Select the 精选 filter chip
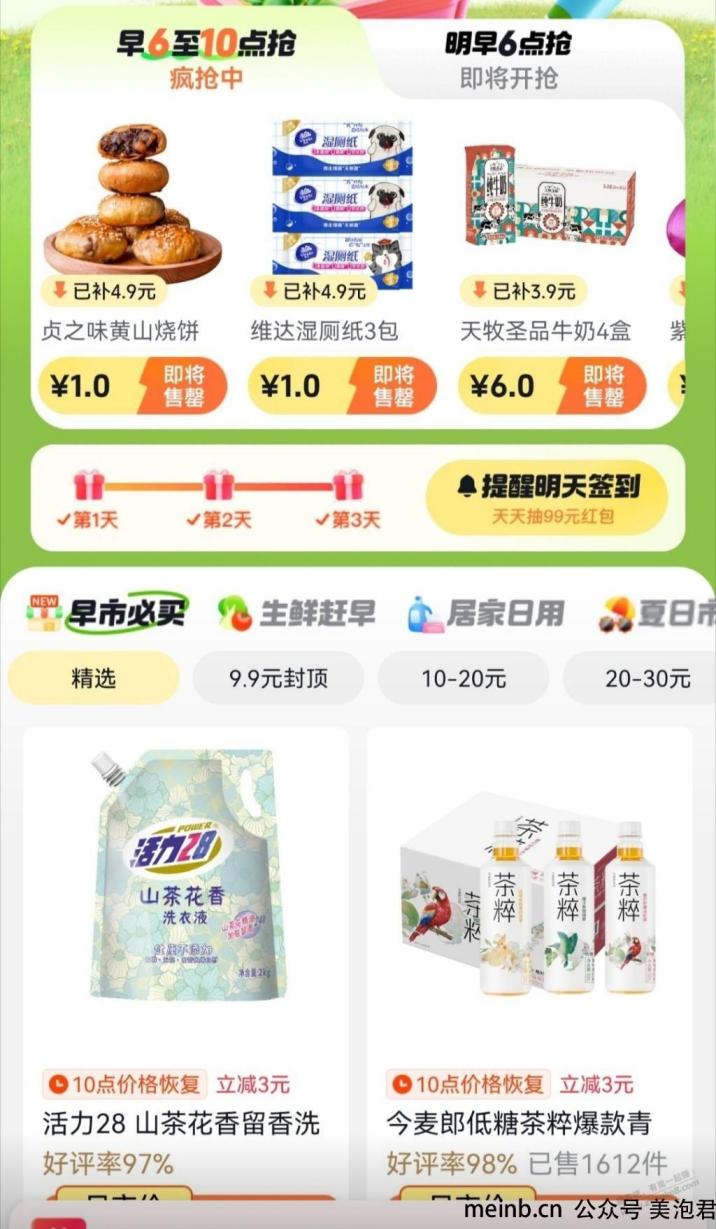716x1229 pixels. tap(93, 679)
